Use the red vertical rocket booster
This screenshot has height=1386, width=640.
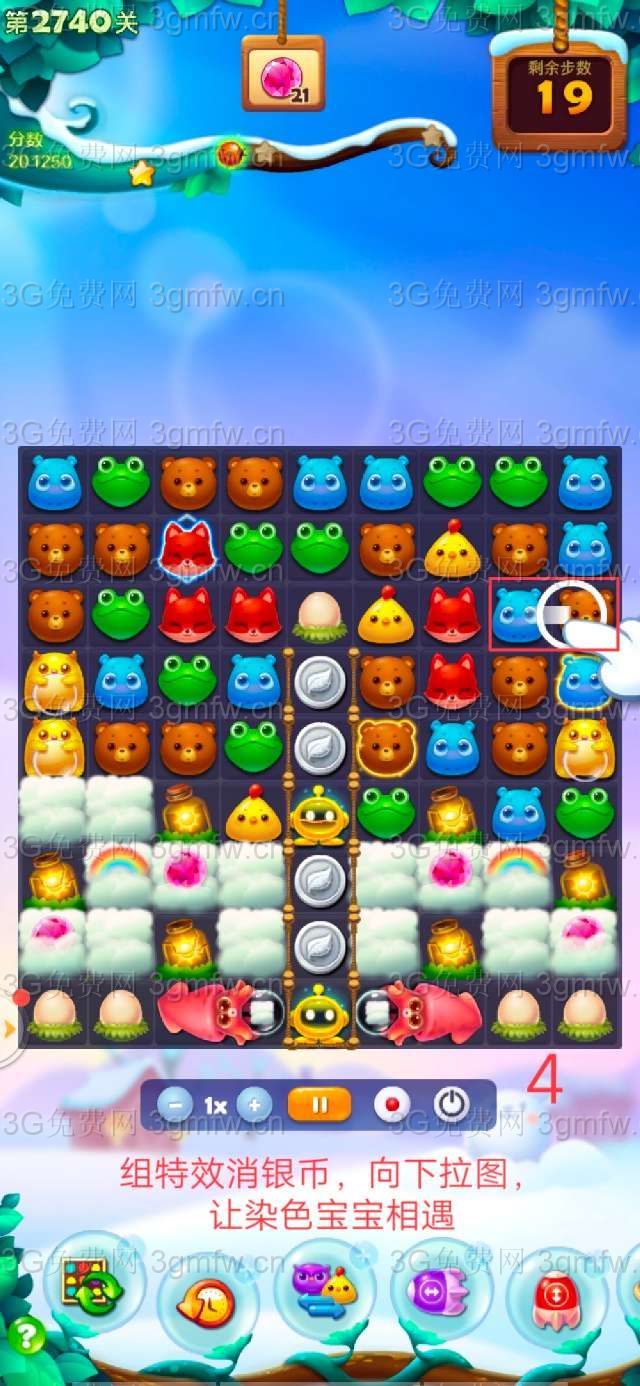[x=555, y=1298]
